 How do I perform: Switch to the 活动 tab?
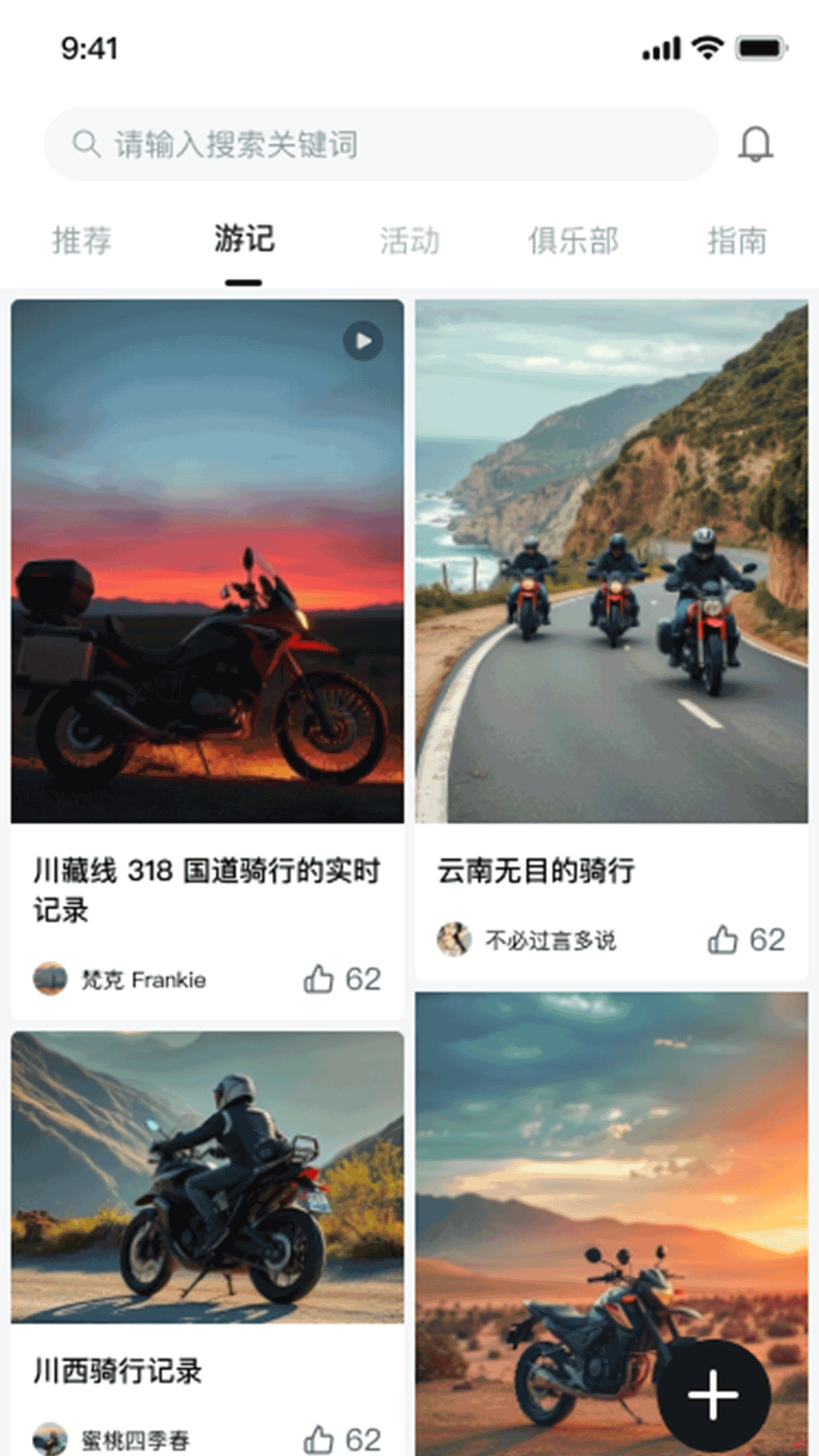click(410, 241)
